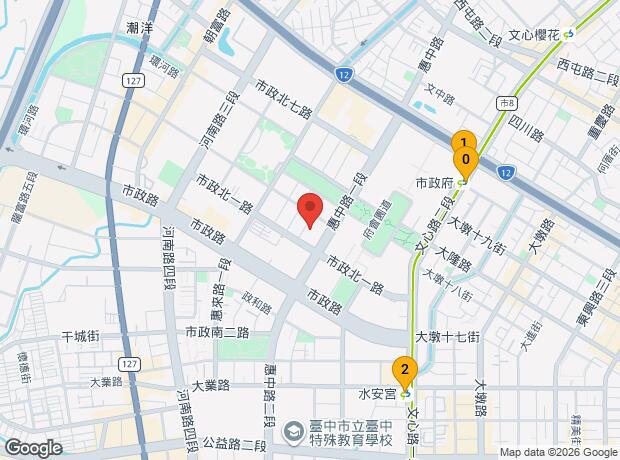This screenshot has width=620, height=460.
Task: Open the orange marker numbered 2
Action: pos(404,371)
